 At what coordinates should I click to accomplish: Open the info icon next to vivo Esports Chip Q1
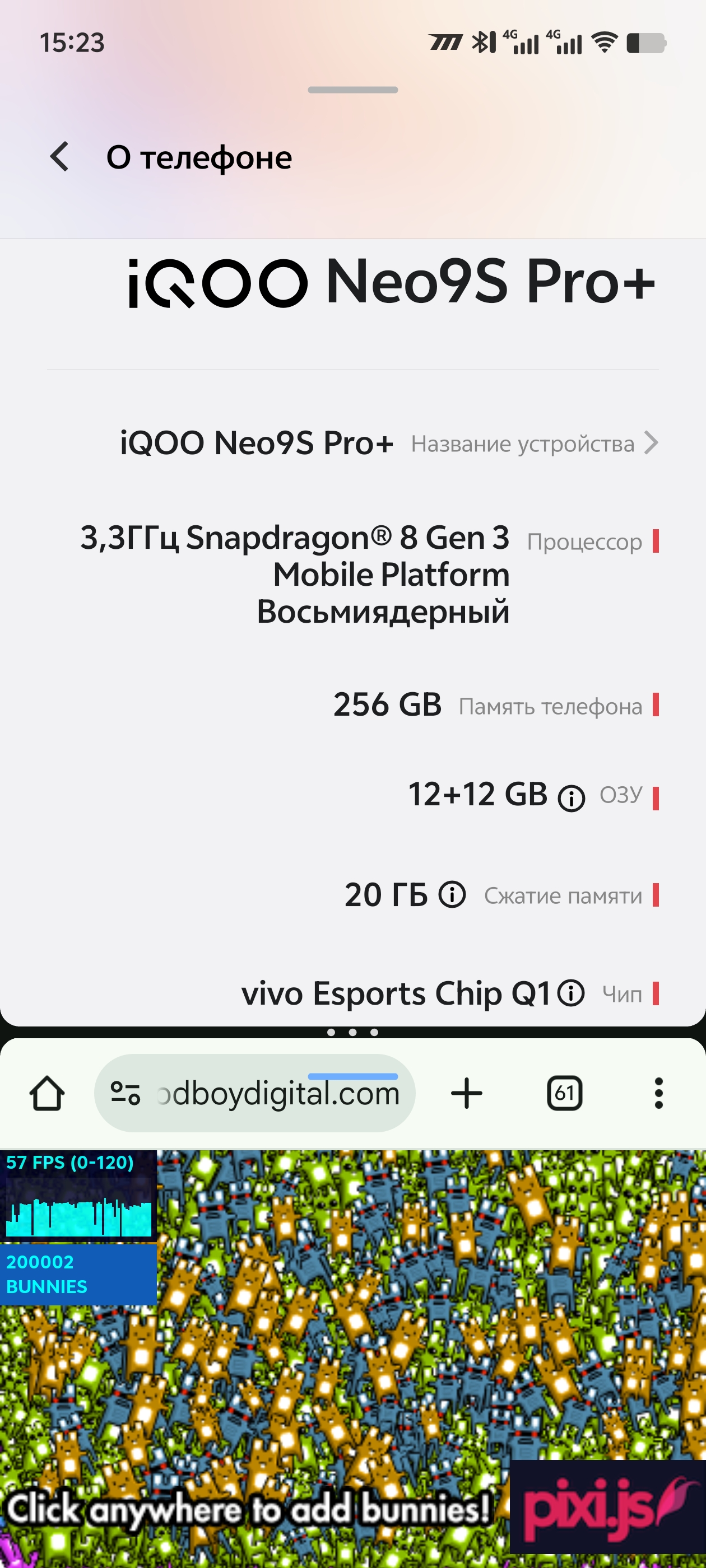(571, 993)
